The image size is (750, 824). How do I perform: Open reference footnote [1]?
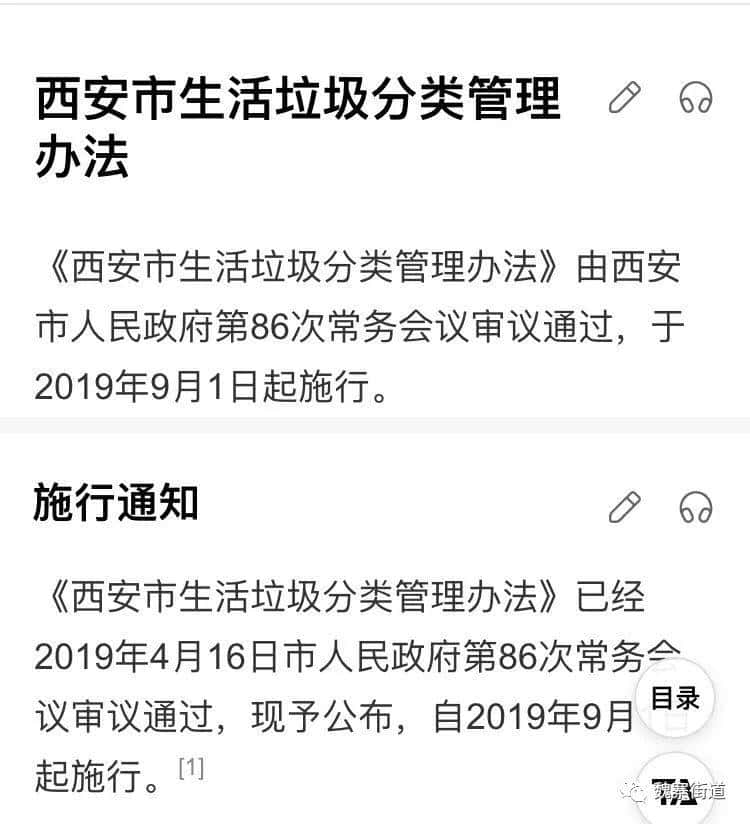click(x=191, y=768)
